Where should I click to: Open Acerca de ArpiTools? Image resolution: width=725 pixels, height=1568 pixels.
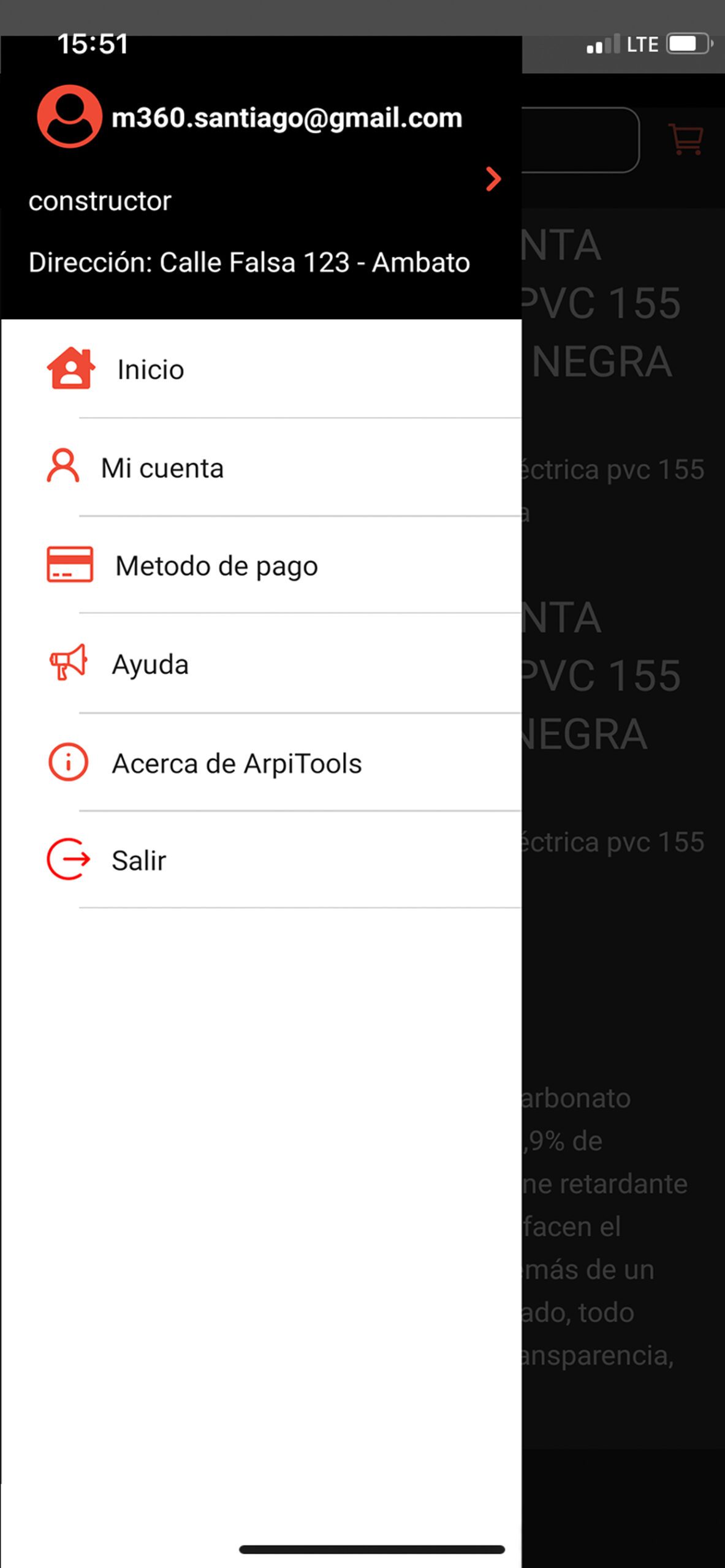coord(237,763)
